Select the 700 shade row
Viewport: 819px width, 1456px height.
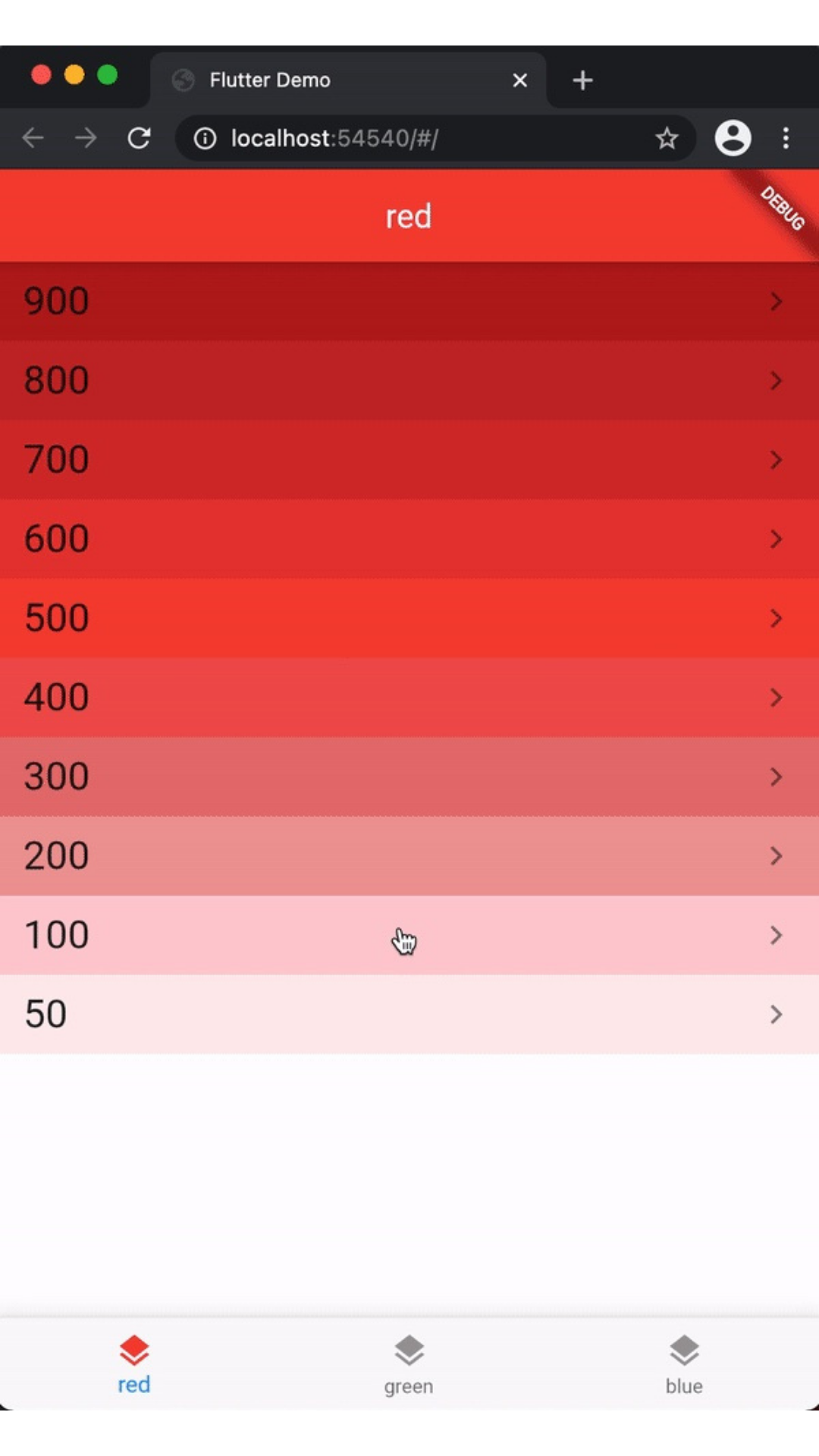409,460
